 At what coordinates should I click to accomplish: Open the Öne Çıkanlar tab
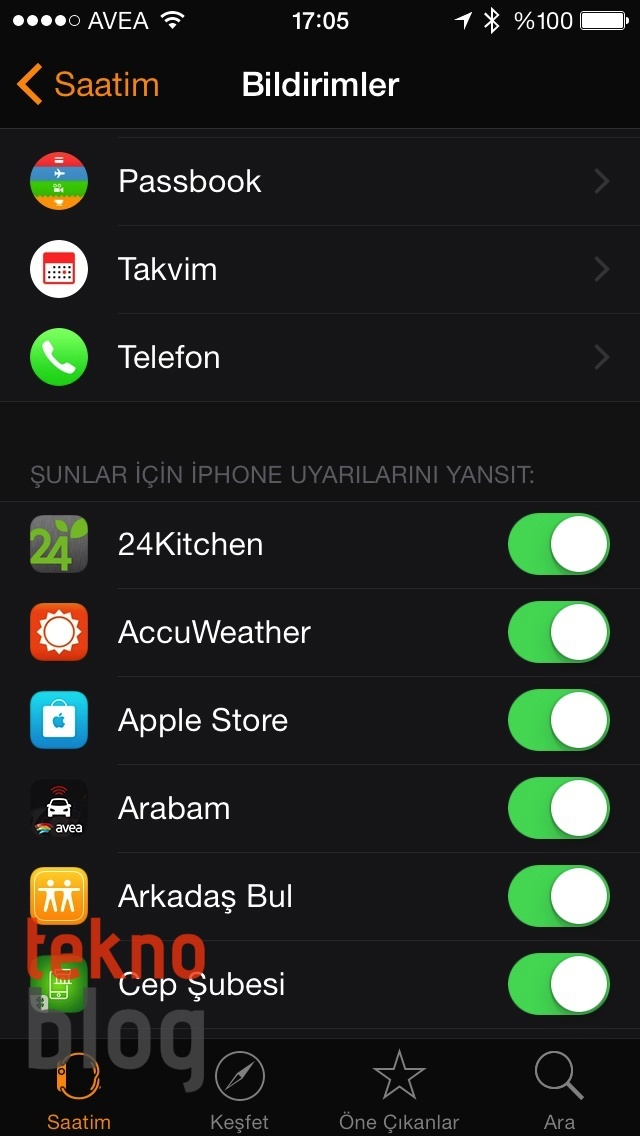click(399, 1089)
